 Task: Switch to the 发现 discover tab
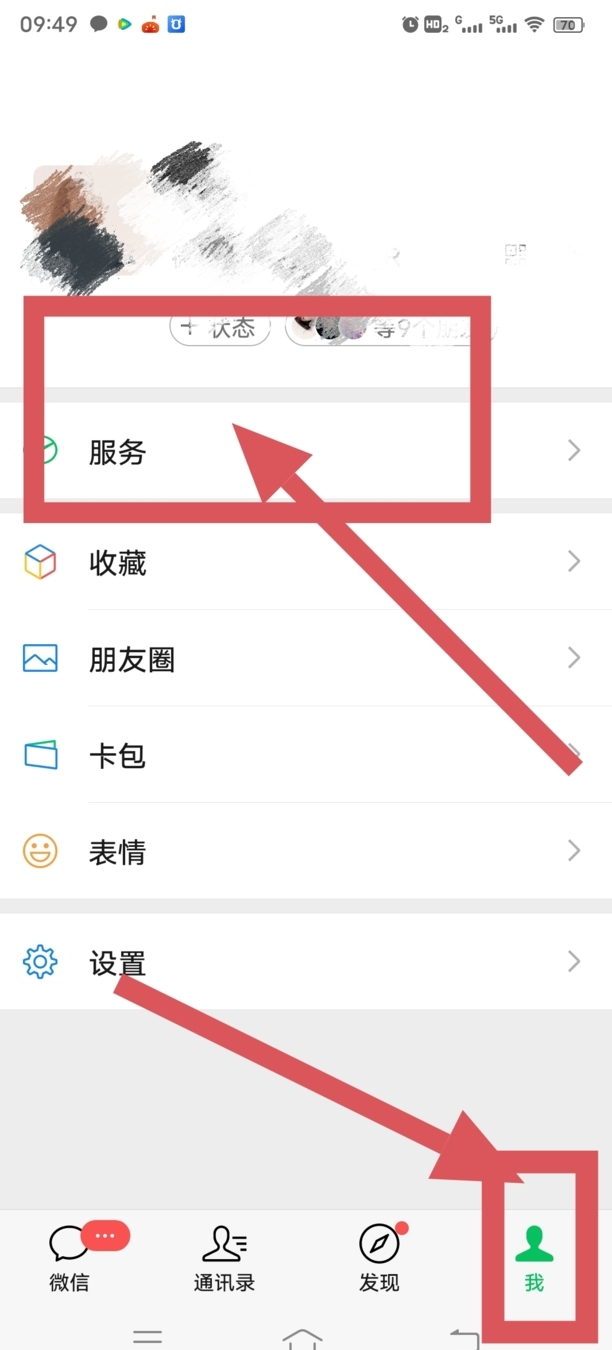pyautogui.click(x=379, y=1260)
